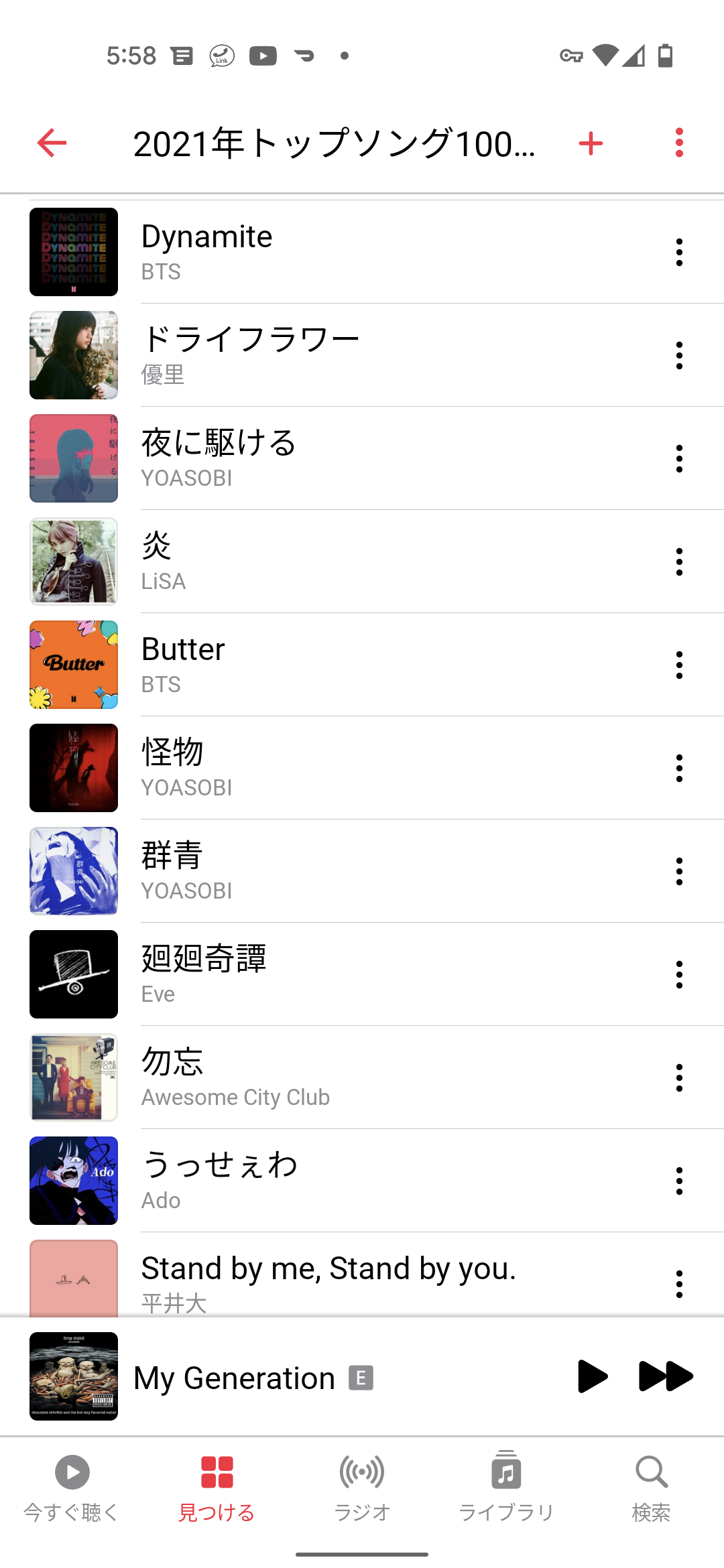Open more options for 炎 by LiSA
The image size is (724, 1568).
click(x=679, y=562)
